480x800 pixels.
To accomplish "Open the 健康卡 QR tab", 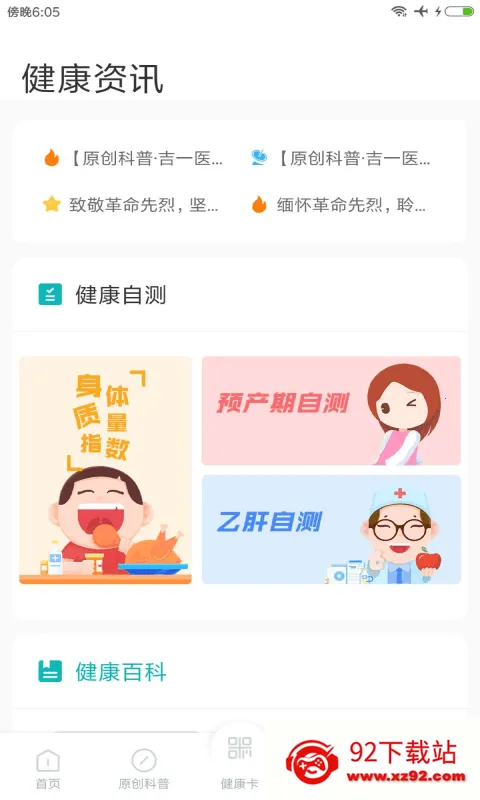I will click(240, 762).
